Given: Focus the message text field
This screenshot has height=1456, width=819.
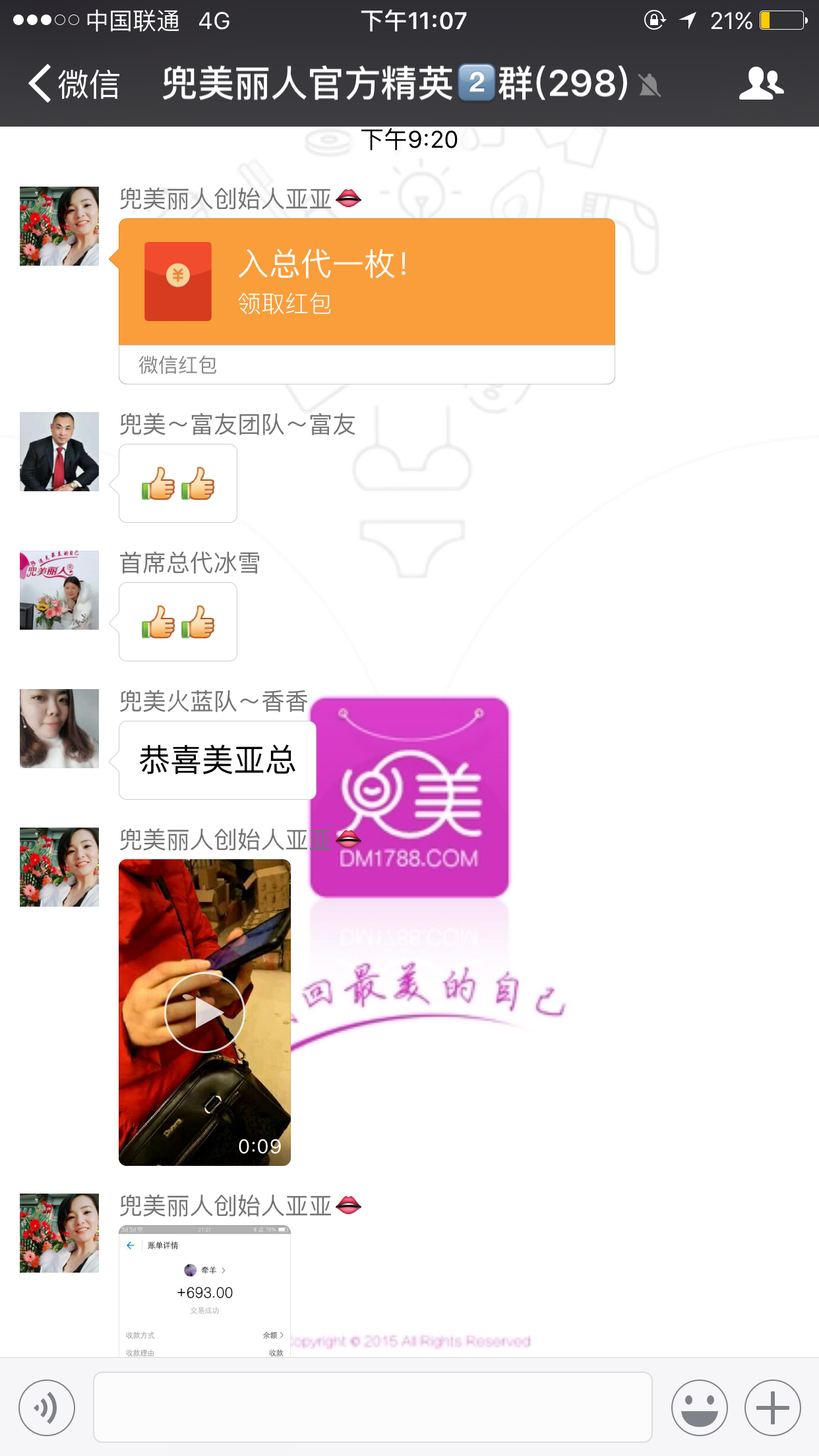Looking at the screenshot, I should coord(373,1407).
